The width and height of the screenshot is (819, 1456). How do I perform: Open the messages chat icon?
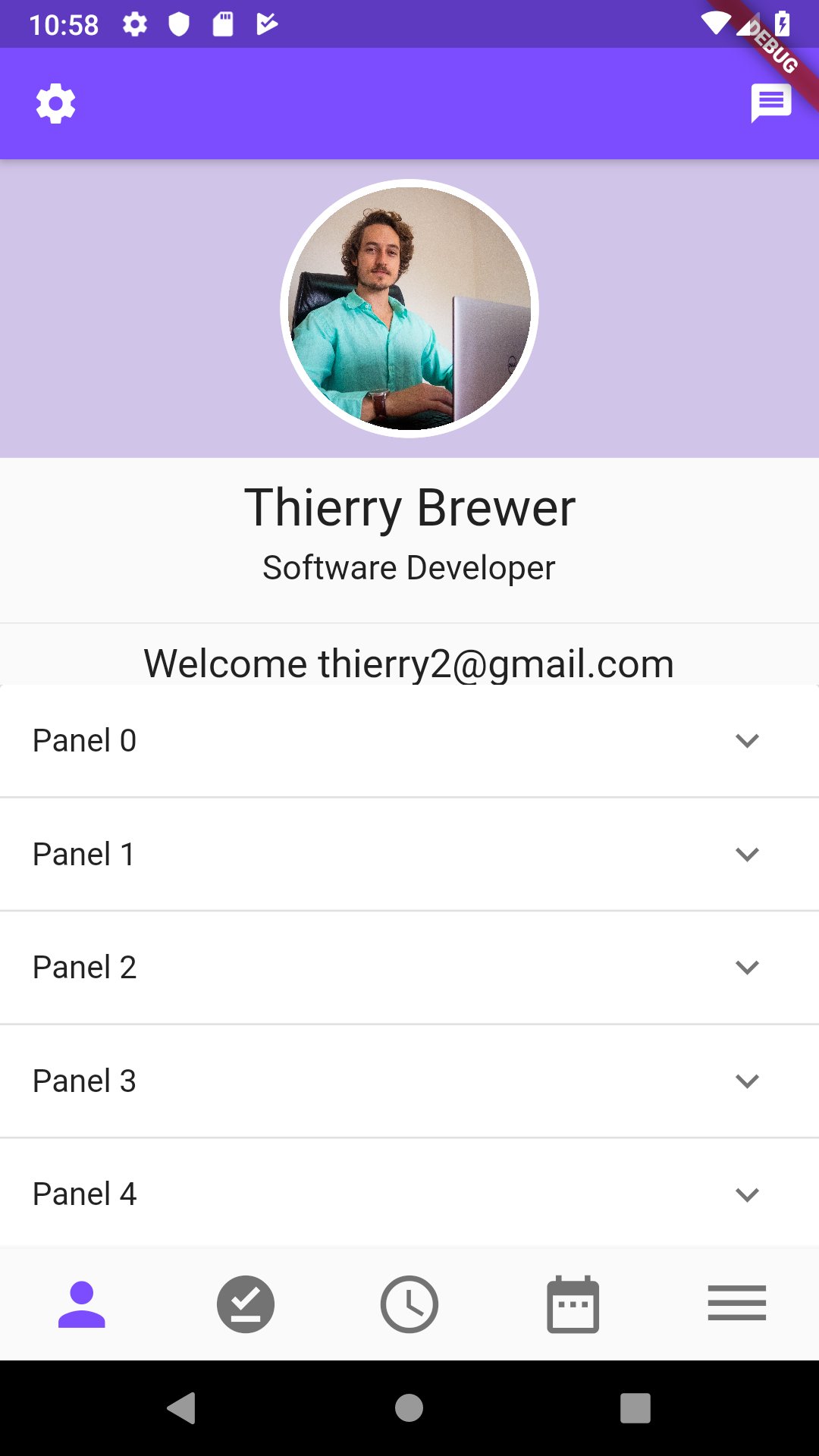(770, 102)
